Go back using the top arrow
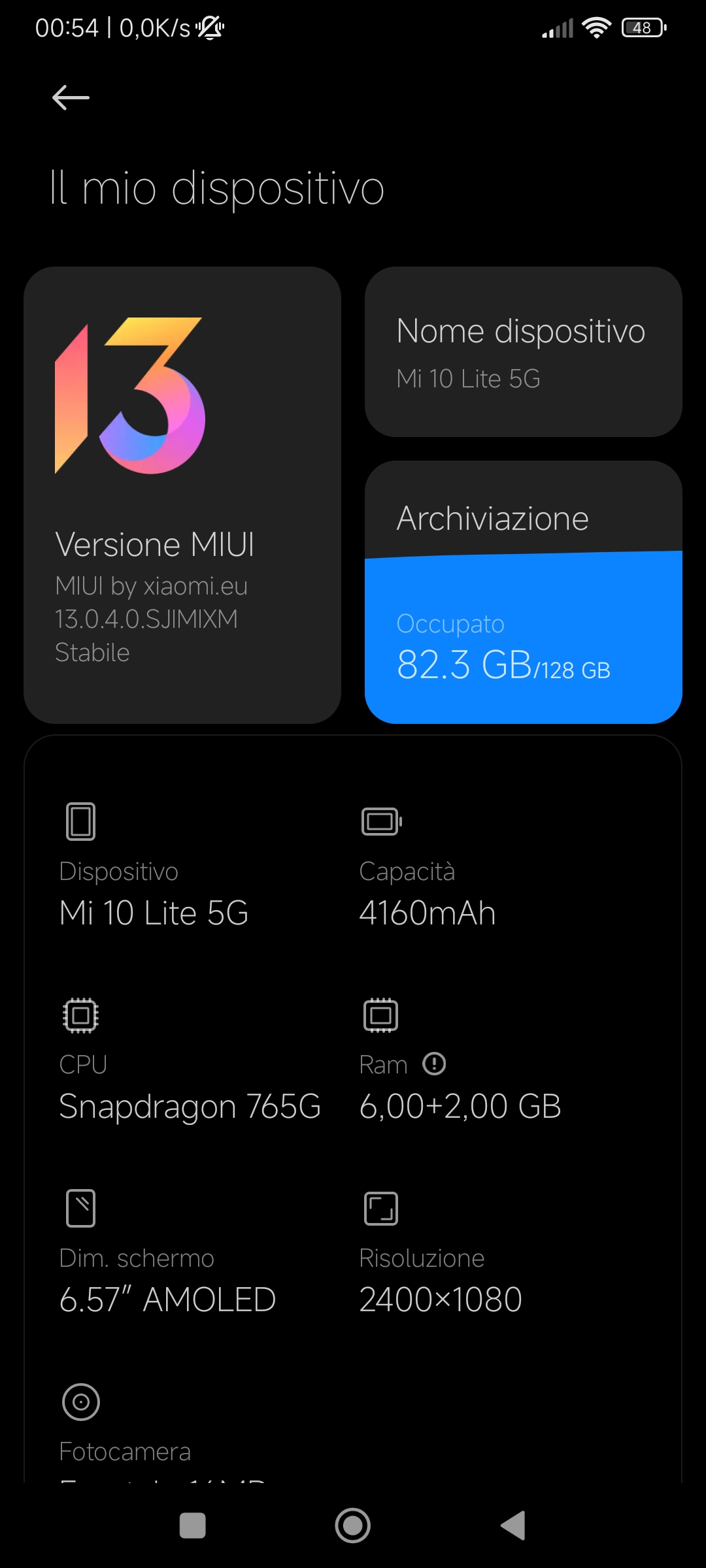This screenshot has height=1568, width=706. (x=71, y=97)
